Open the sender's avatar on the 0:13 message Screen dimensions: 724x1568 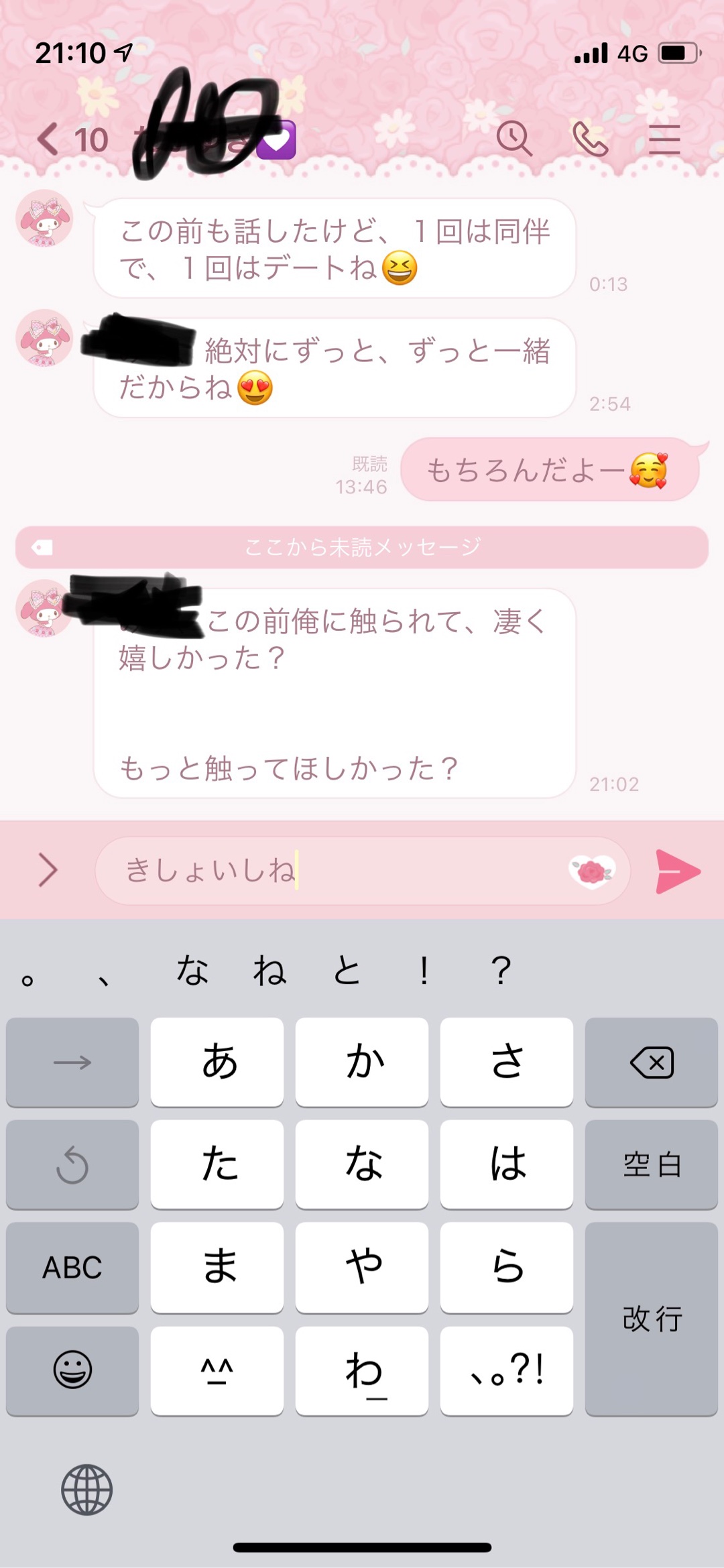click(44, 219)
